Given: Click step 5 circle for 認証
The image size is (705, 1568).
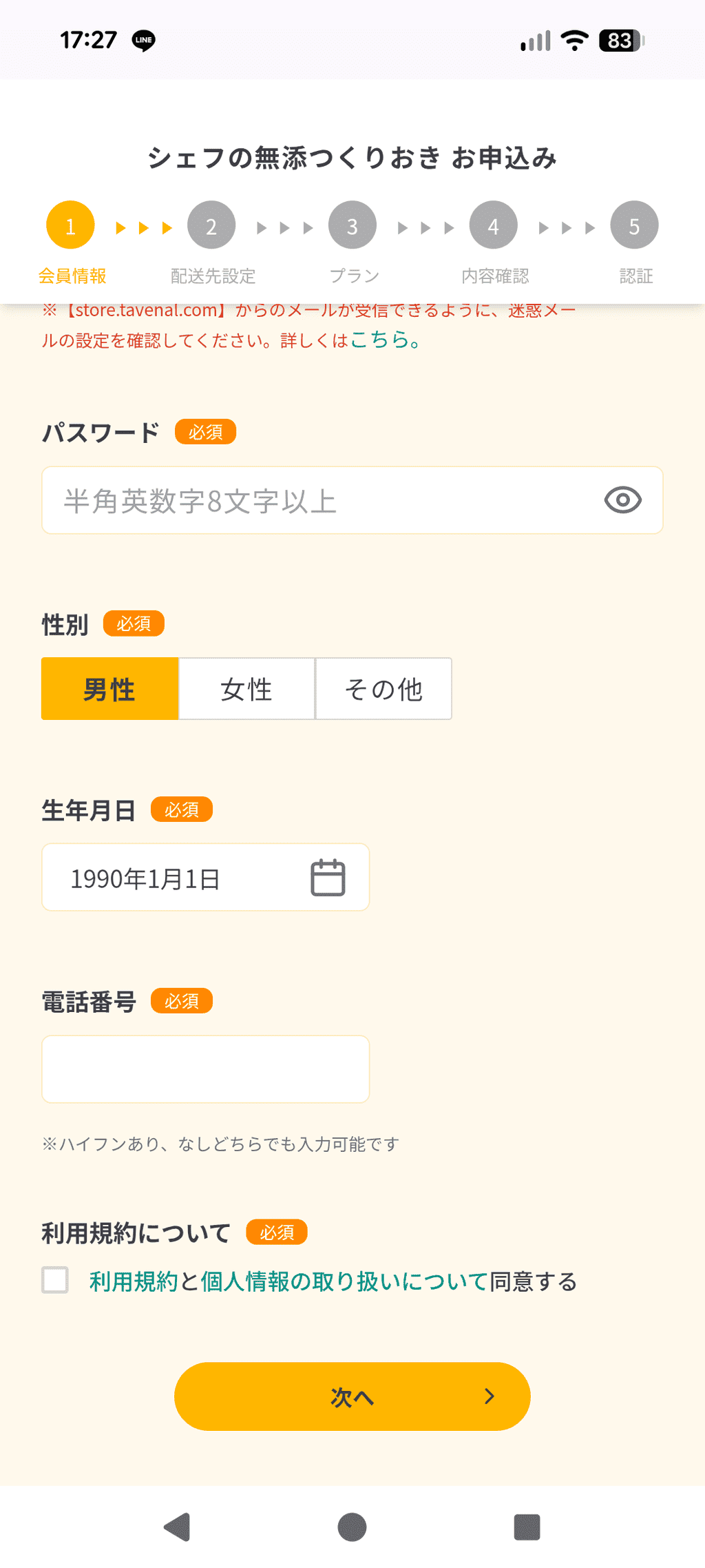Looking at the screenshot, I should coord(634,225).
